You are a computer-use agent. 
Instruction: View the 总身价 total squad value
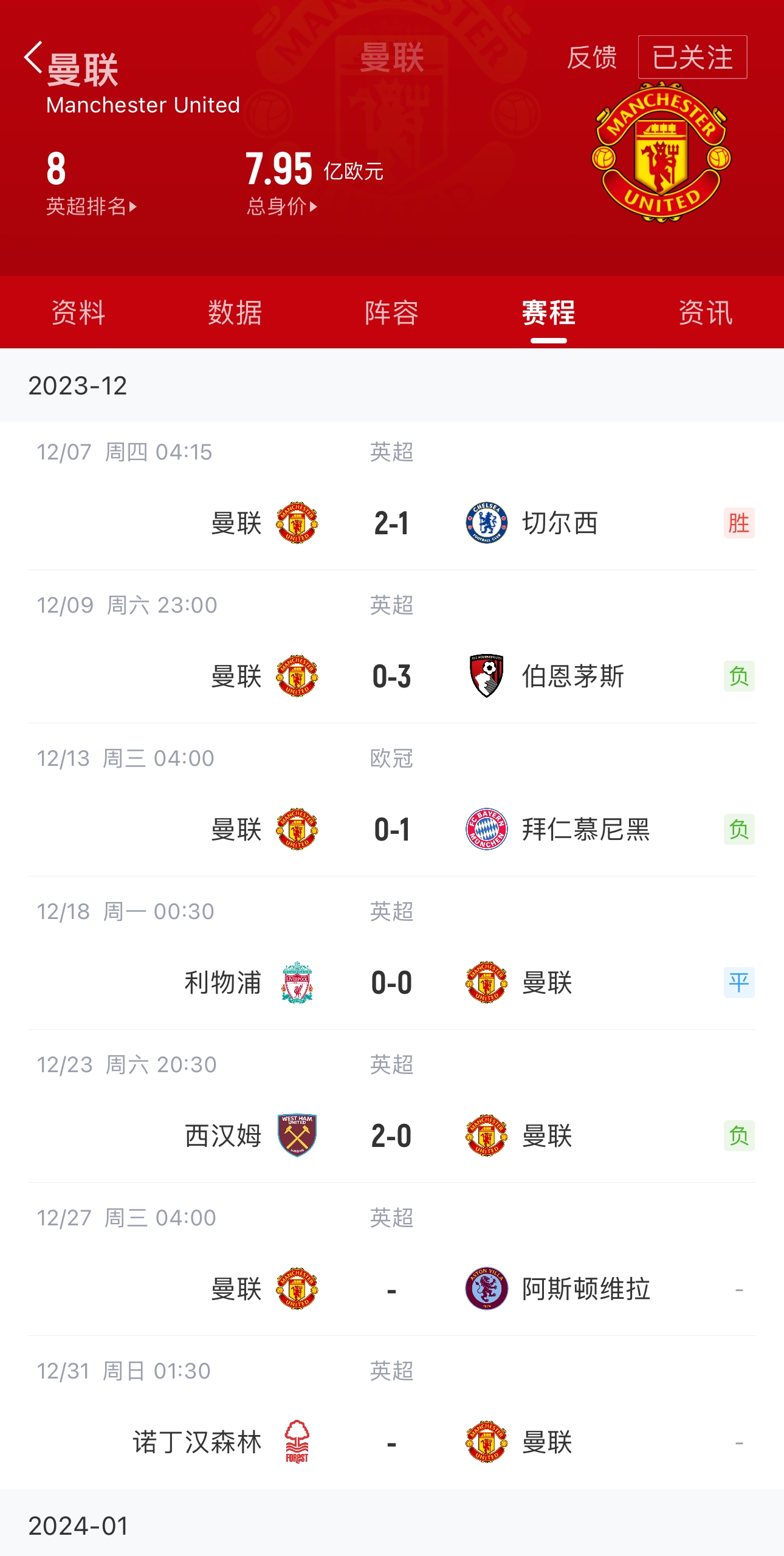click(282, 207)
